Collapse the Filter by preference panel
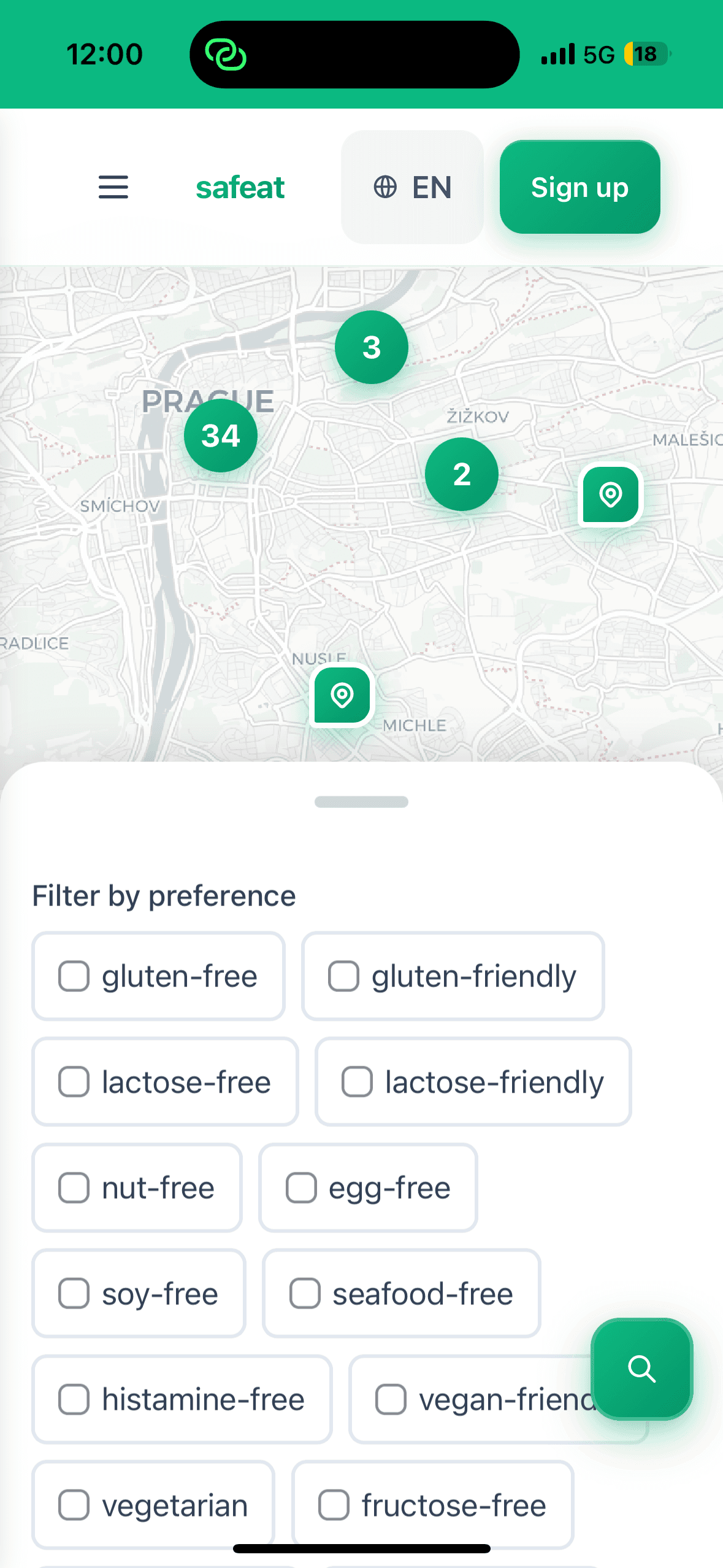The height and width of the screenshot is (1568, 723). 361,801
